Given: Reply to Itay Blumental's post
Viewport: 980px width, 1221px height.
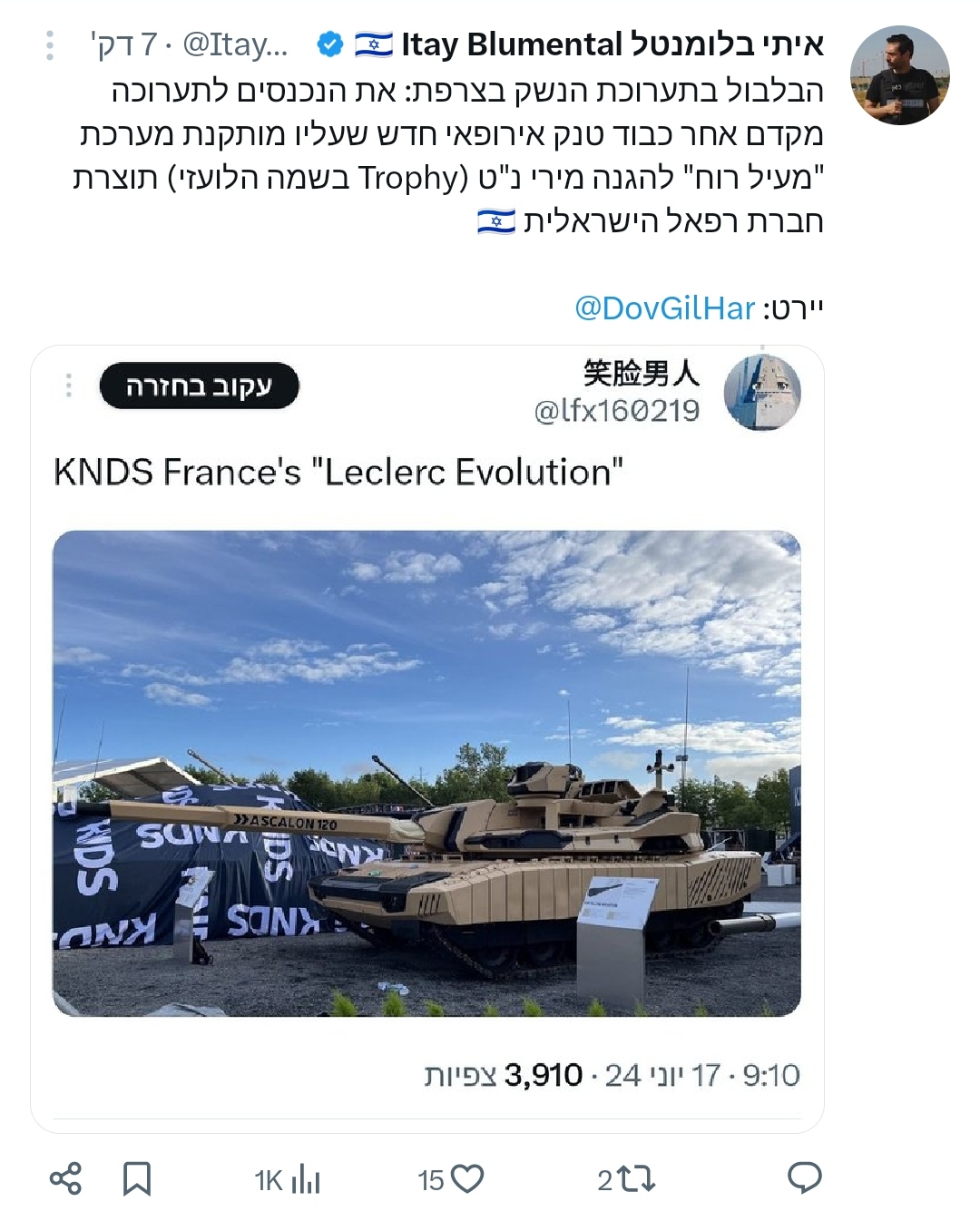Looking at the screenshot, I should click(x=804, y=1178).
